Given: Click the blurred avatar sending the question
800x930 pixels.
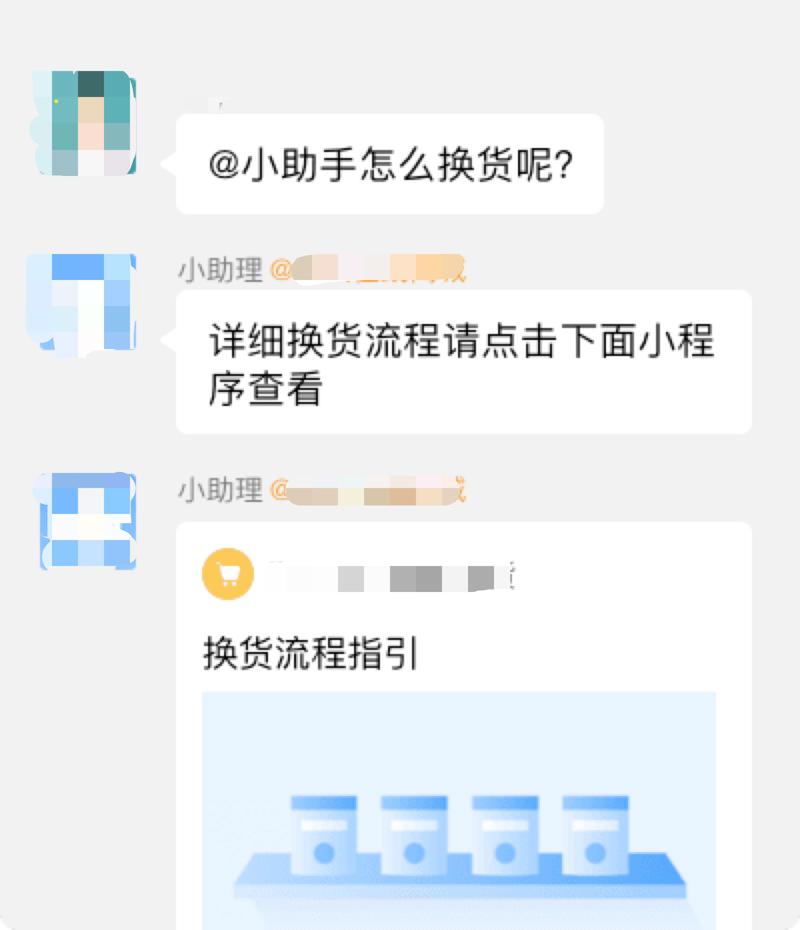Looking at the screenshot, I should coord(88,115).
